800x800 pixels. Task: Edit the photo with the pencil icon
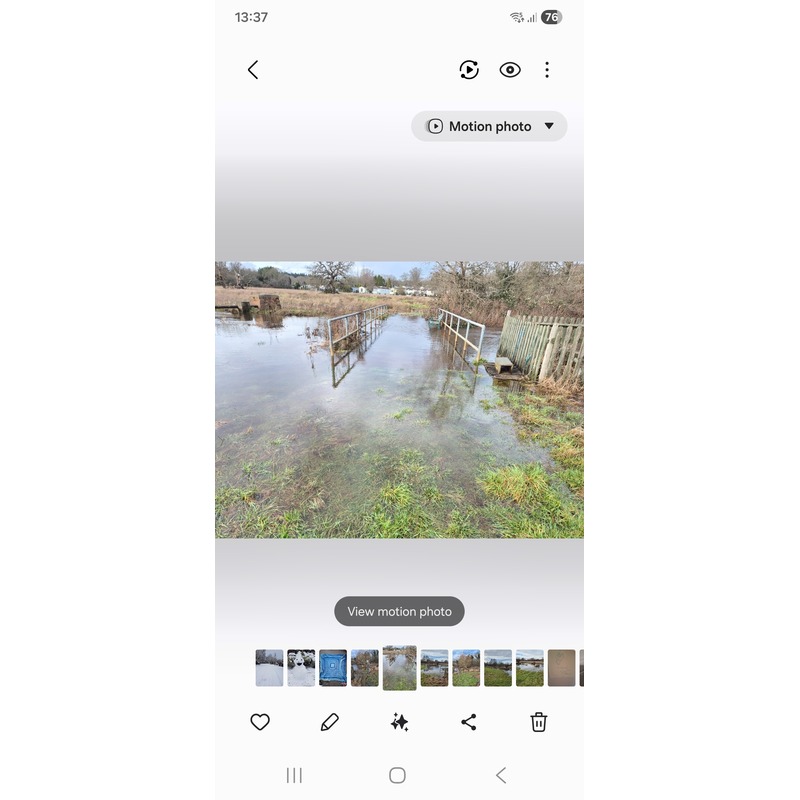[329, 722]
